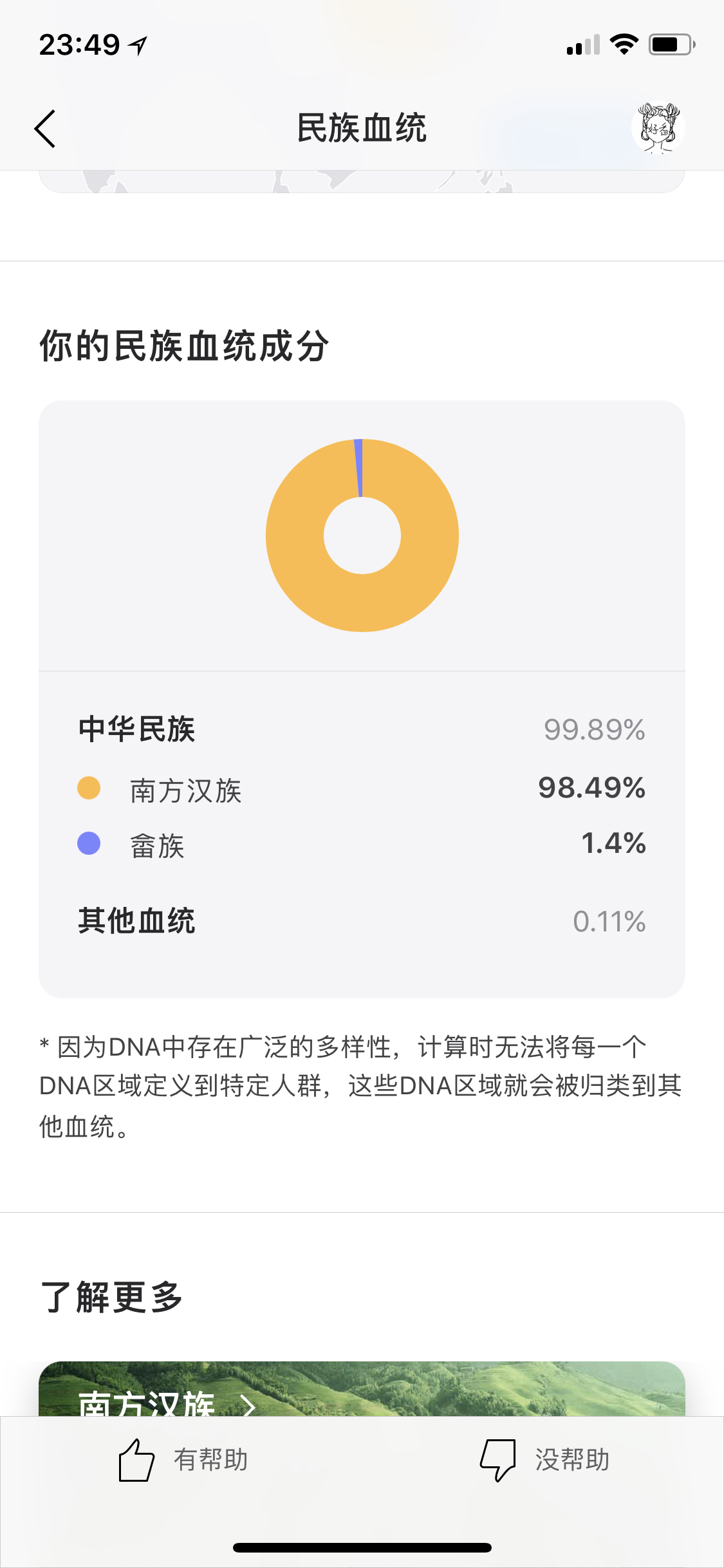Screen dimensions: 724x1568
Task: Mark this report as 有帮助
Action: (184, 1460)
